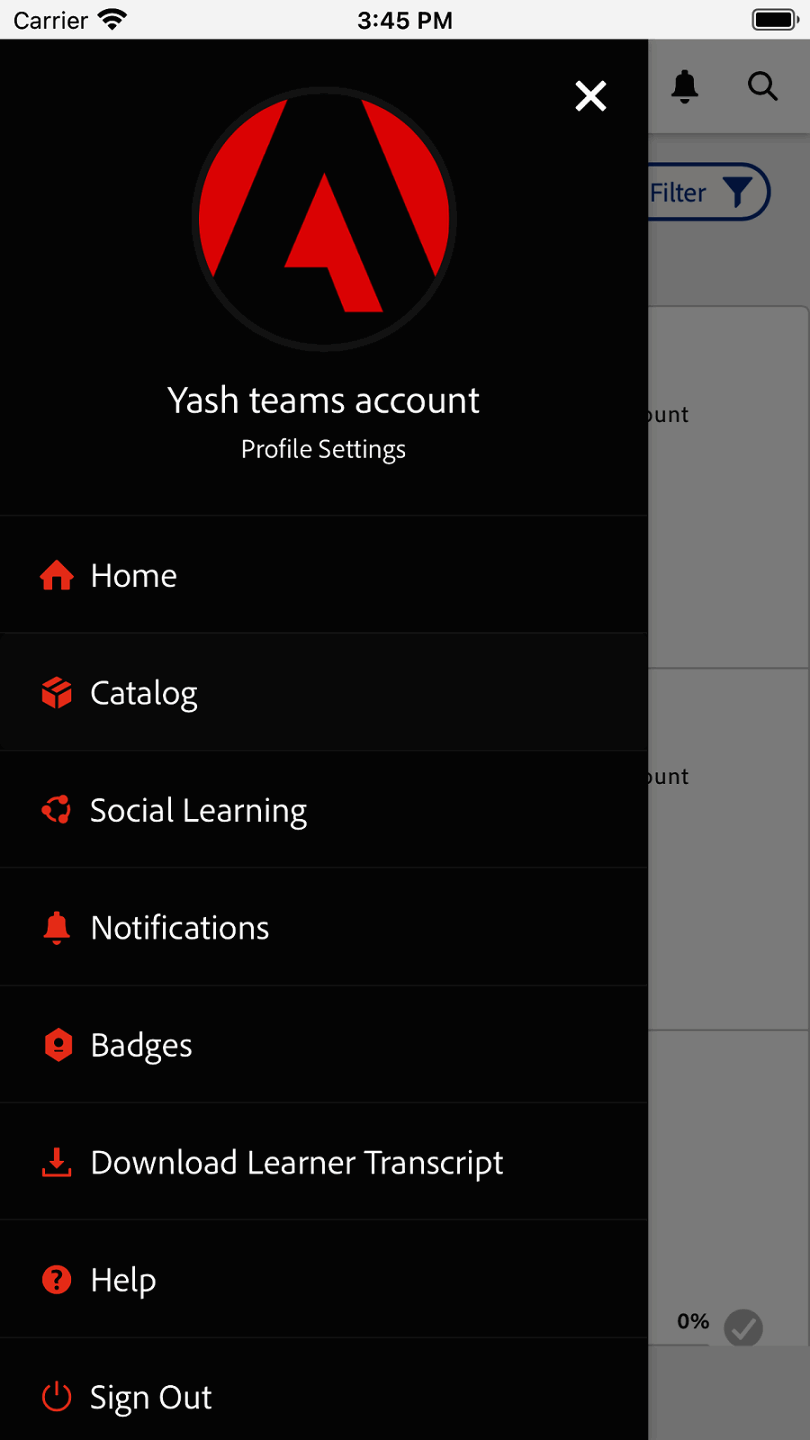Tap Download Learner Transcript
Viewport: 810px width, 1440px height.
coord(296,1162)
